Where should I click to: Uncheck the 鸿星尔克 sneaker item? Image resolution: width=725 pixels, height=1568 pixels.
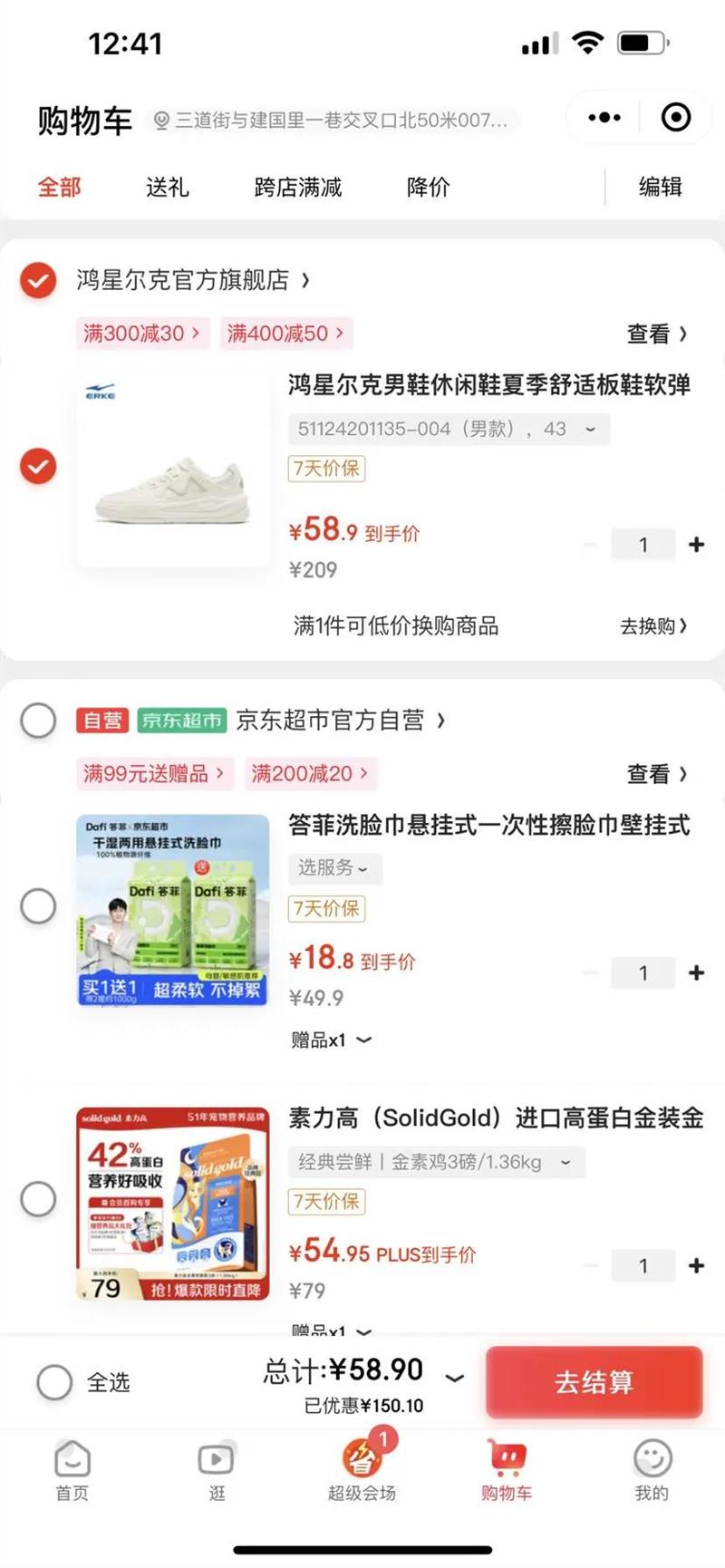point(38,466)
